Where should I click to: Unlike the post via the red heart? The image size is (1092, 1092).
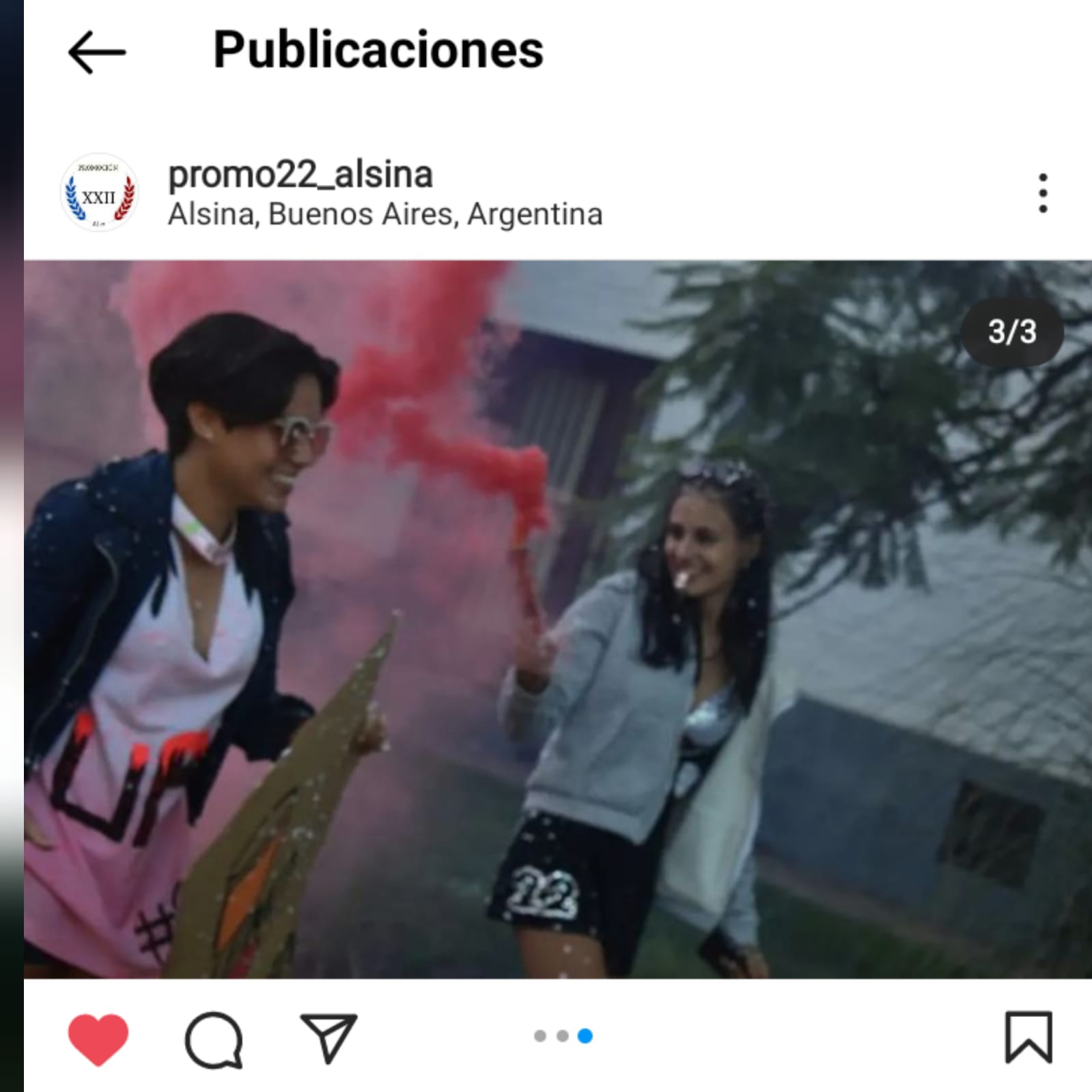(98, 1039)
